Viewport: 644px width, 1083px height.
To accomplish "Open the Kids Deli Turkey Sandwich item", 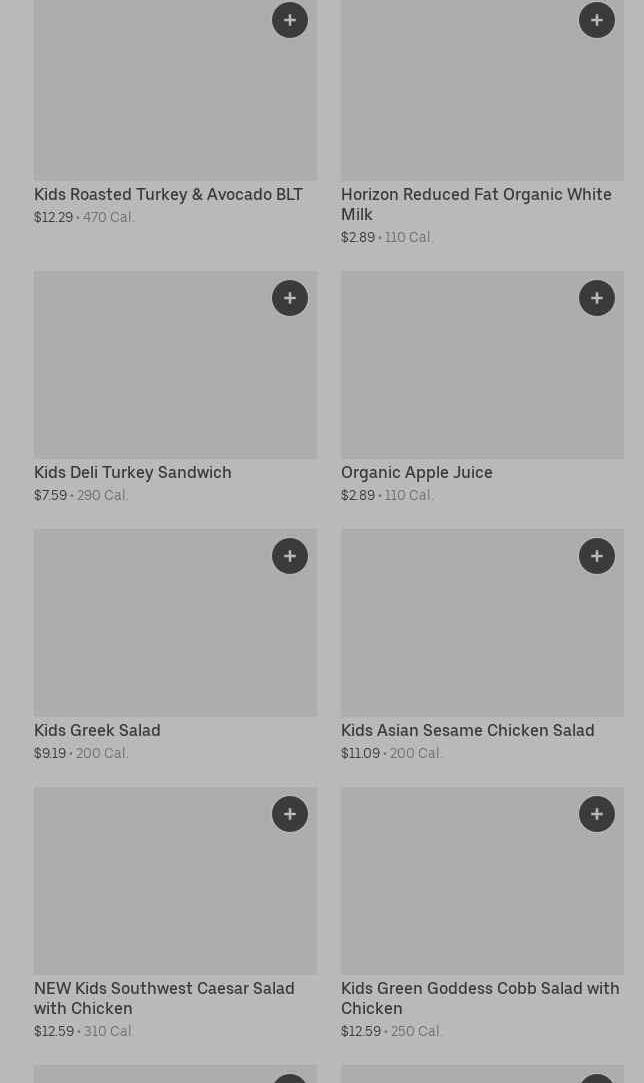I will coord(176,387).
